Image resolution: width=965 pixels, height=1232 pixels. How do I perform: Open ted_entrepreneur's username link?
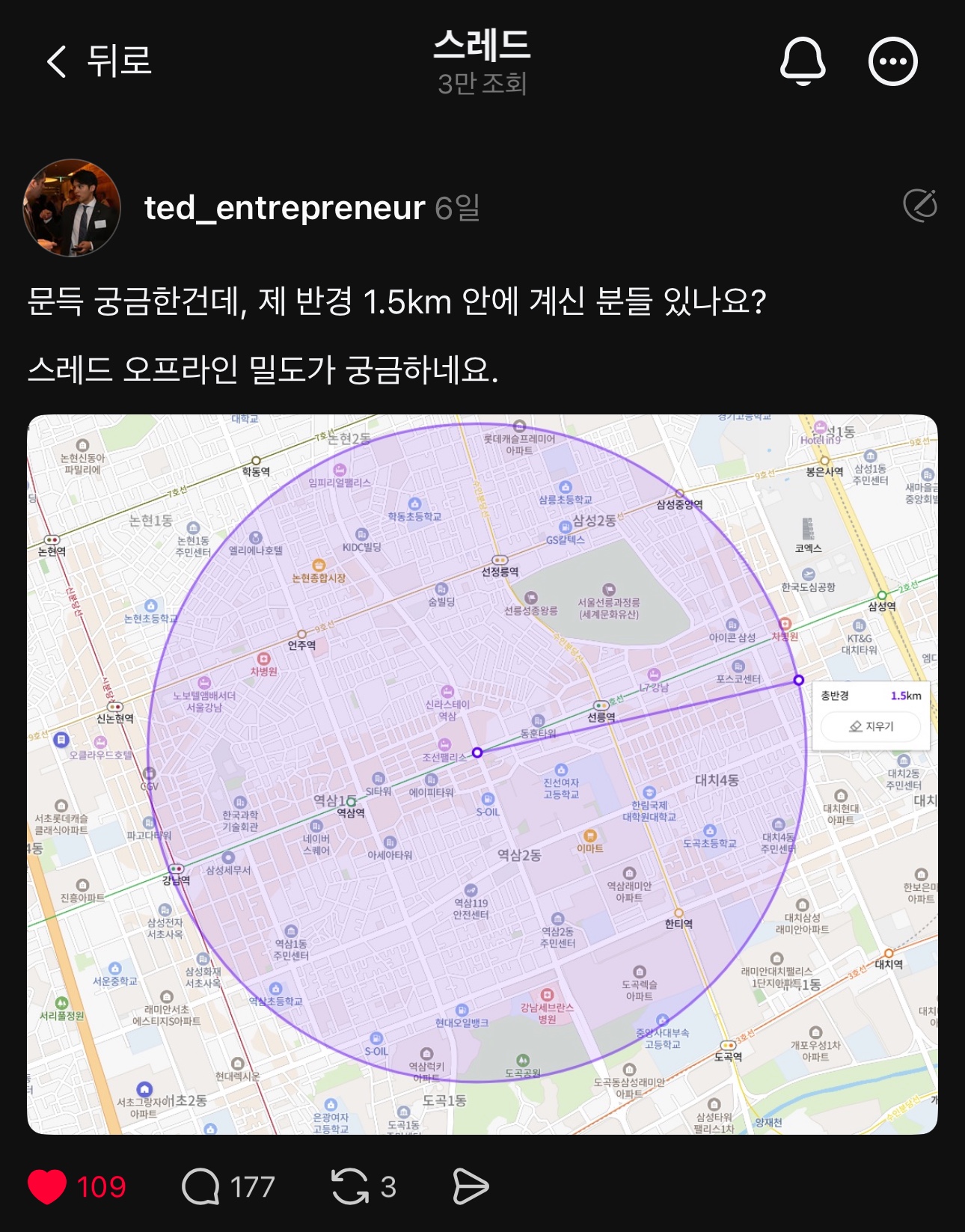[x=284, y=208]
